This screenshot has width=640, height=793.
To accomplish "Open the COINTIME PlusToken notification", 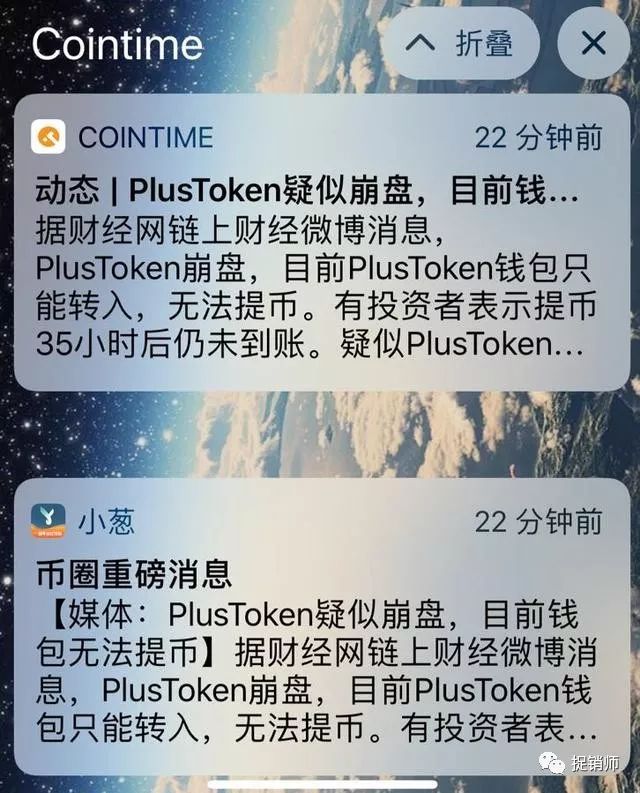I will (319, 243).
